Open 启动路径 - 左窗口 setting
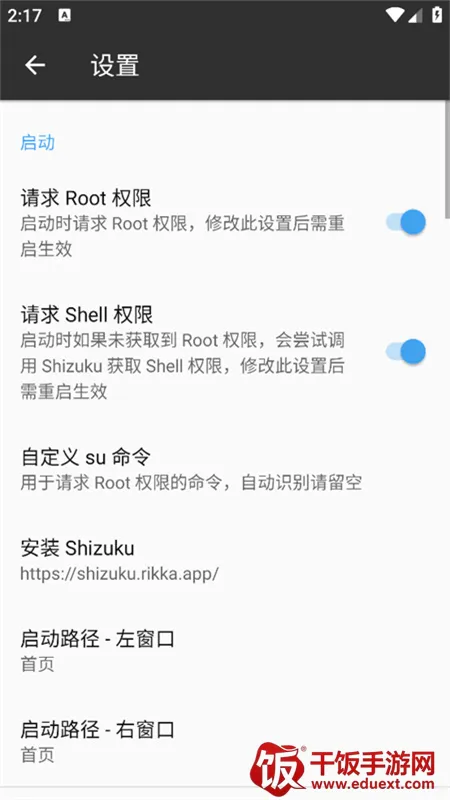450x800 pixels. tap(225, 651)
